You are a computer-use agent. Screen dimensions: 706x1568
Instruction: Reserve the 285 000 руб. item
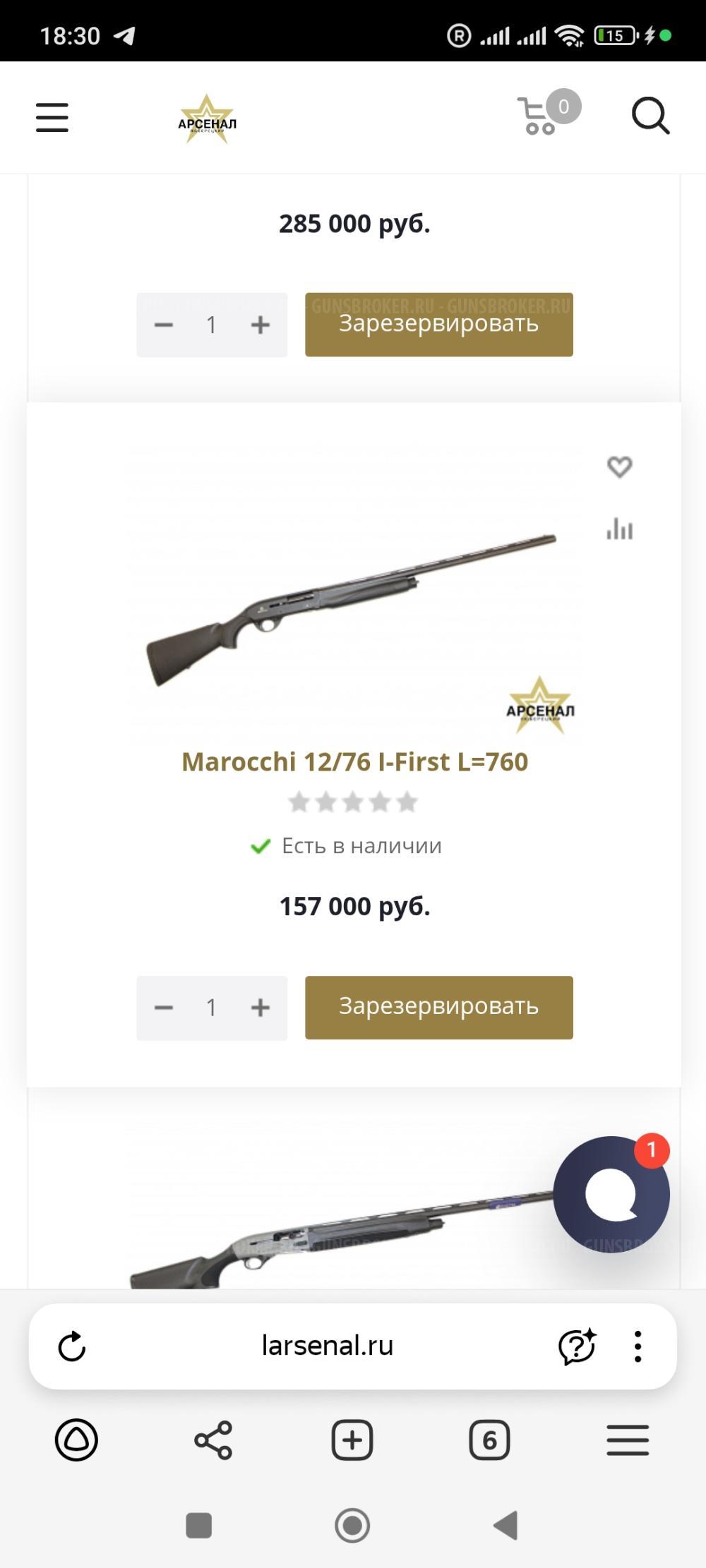point(438,325)
